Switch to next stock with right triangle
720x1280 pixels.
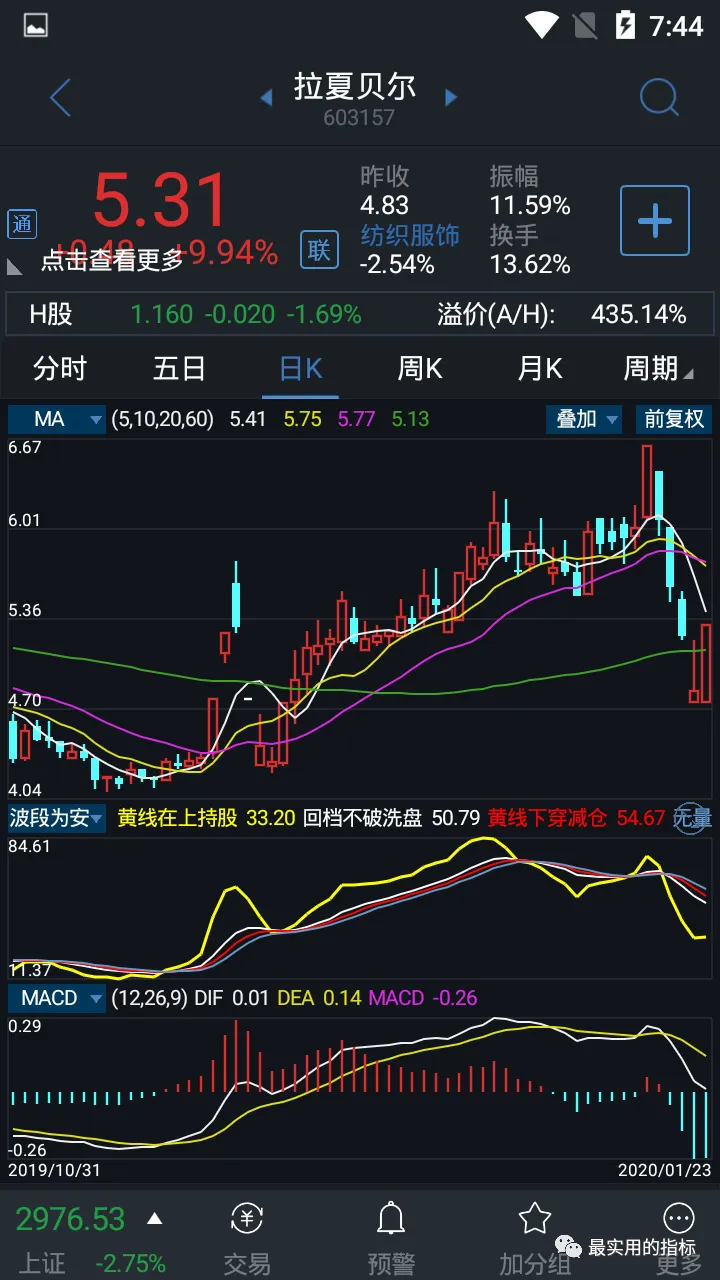click(x=451, y=98)
